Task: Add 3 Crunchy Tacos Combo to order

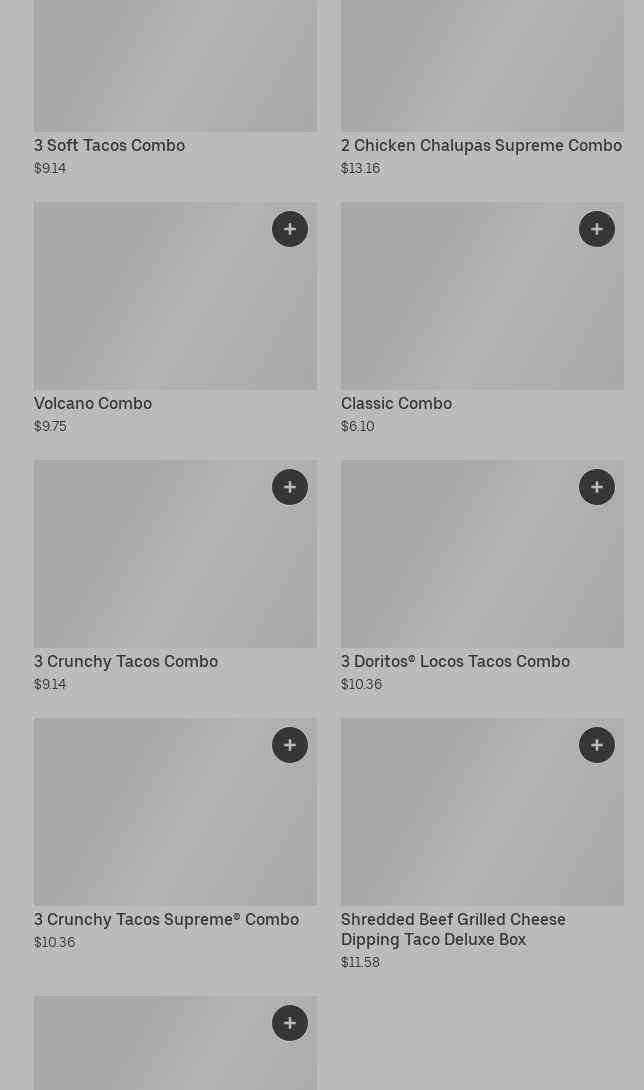Action: click(290, 487)
